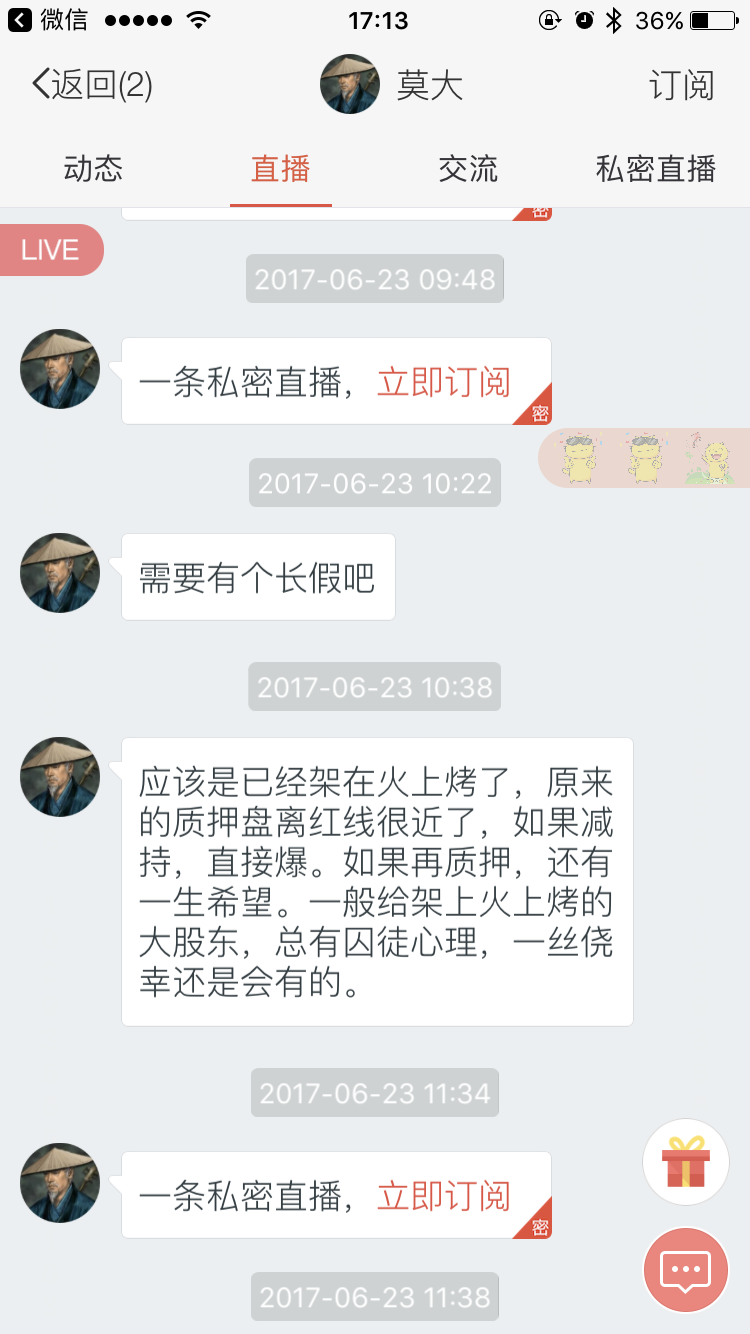
Task: Switch to 私密直播 tab
Action: [655, 168]
